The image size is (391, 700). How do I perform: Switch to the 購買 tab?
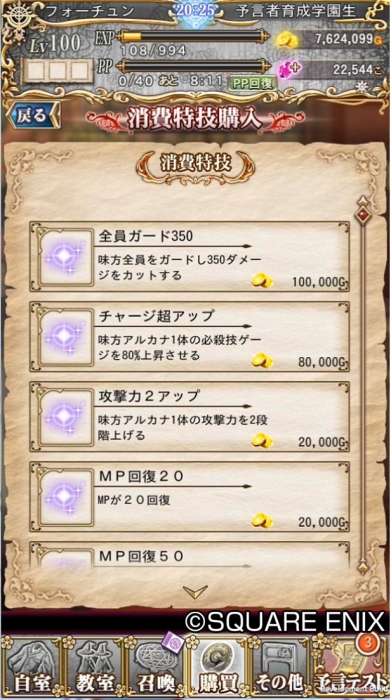click(x=218, y=669)
